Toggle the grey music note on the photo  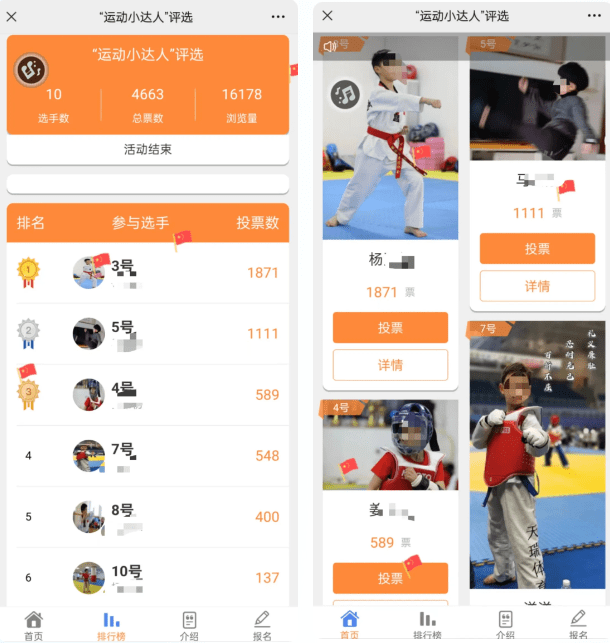346,95
